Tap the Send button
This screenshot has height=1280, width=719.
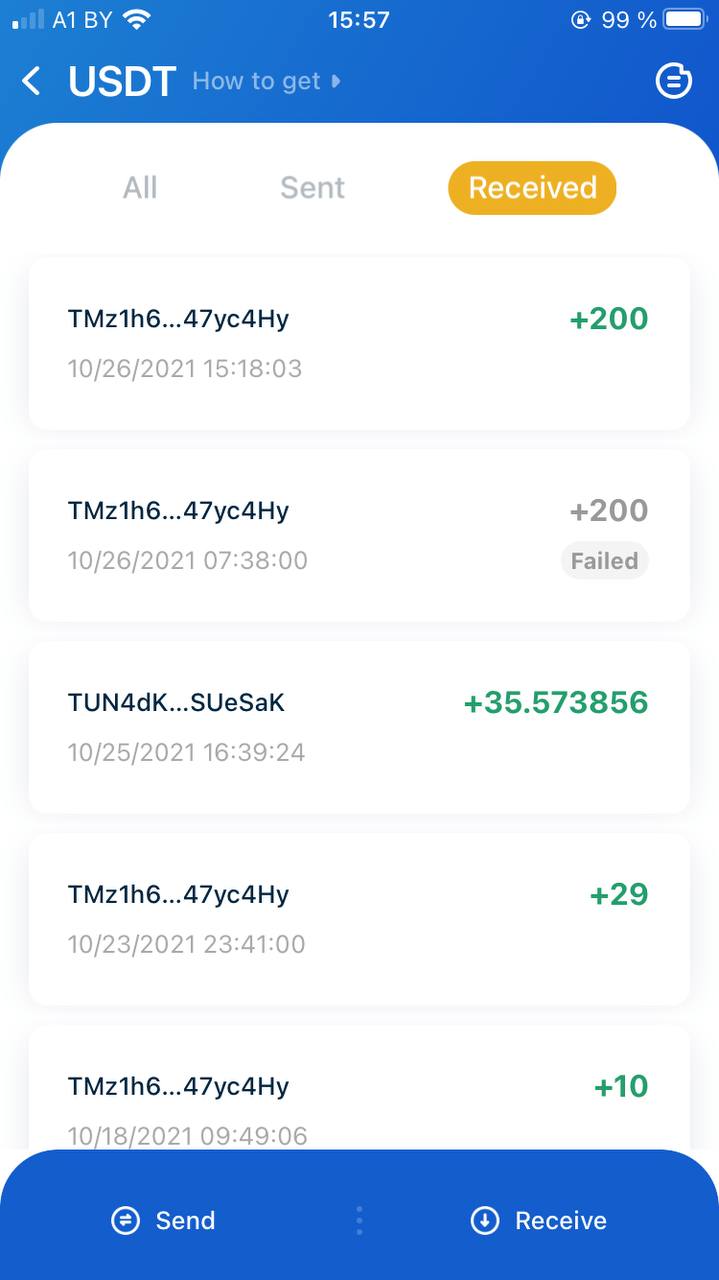click(163, 1220)
